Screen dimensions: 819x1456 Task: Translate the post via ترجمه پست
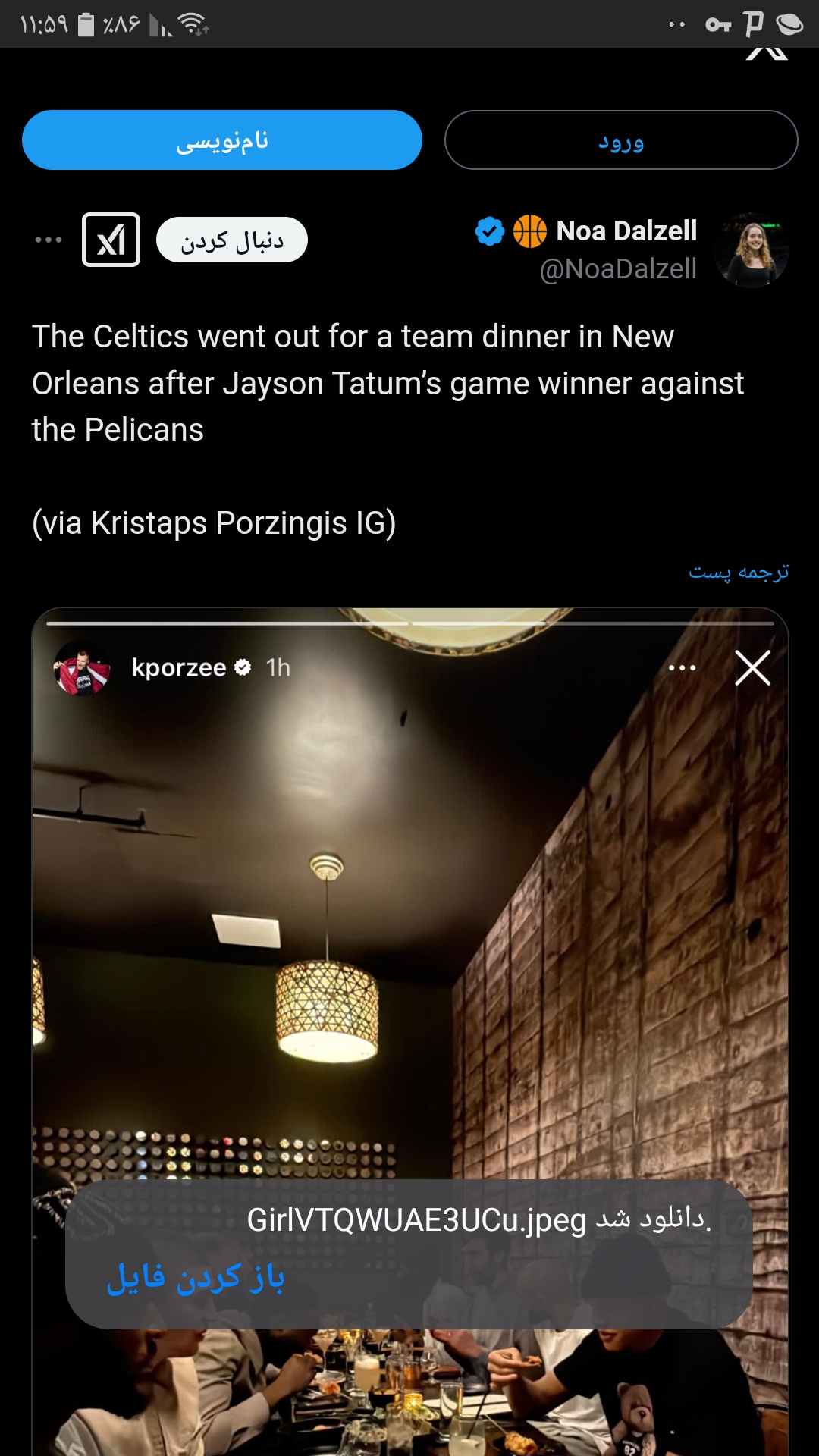point(739,572)
